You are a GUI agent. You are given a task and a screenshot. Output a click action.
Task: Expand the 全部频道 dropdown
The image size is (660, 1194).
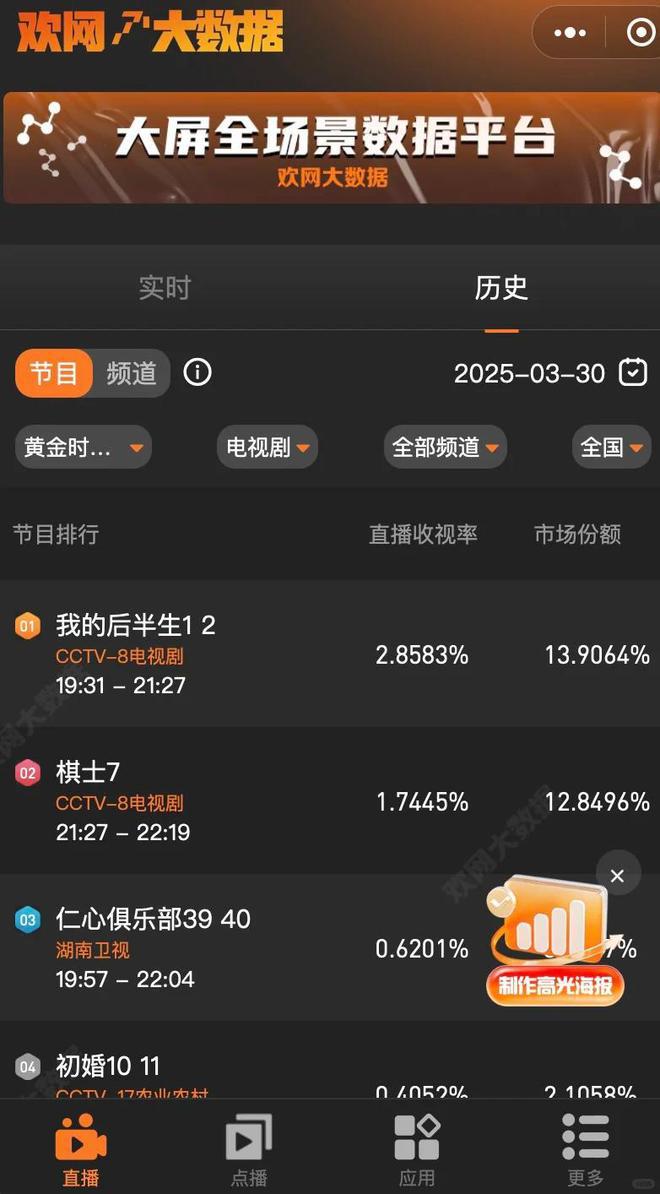click(445, 447)
